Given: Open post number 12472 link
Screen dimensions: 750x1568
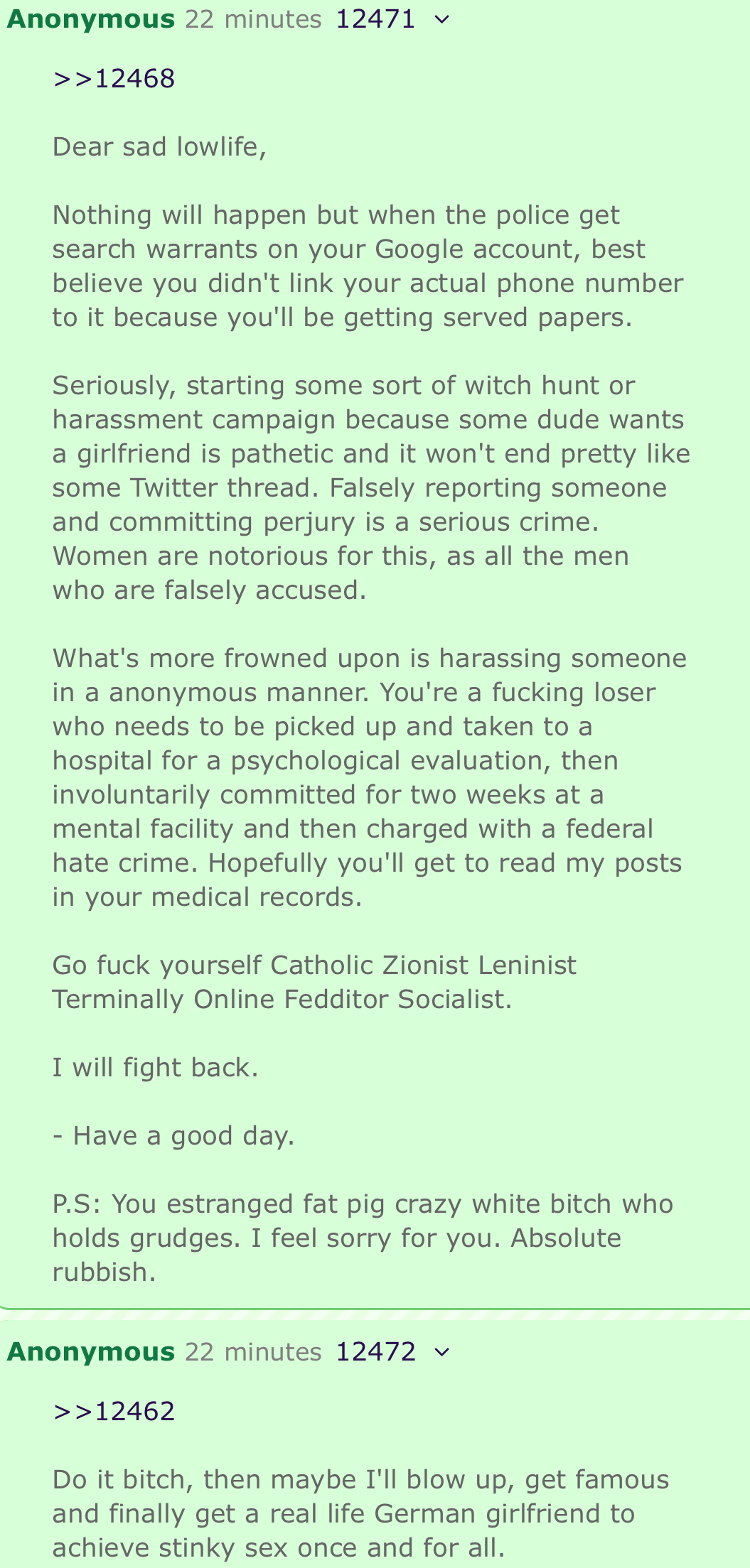Looking at the screenshot, I should tap(375, 1351).
